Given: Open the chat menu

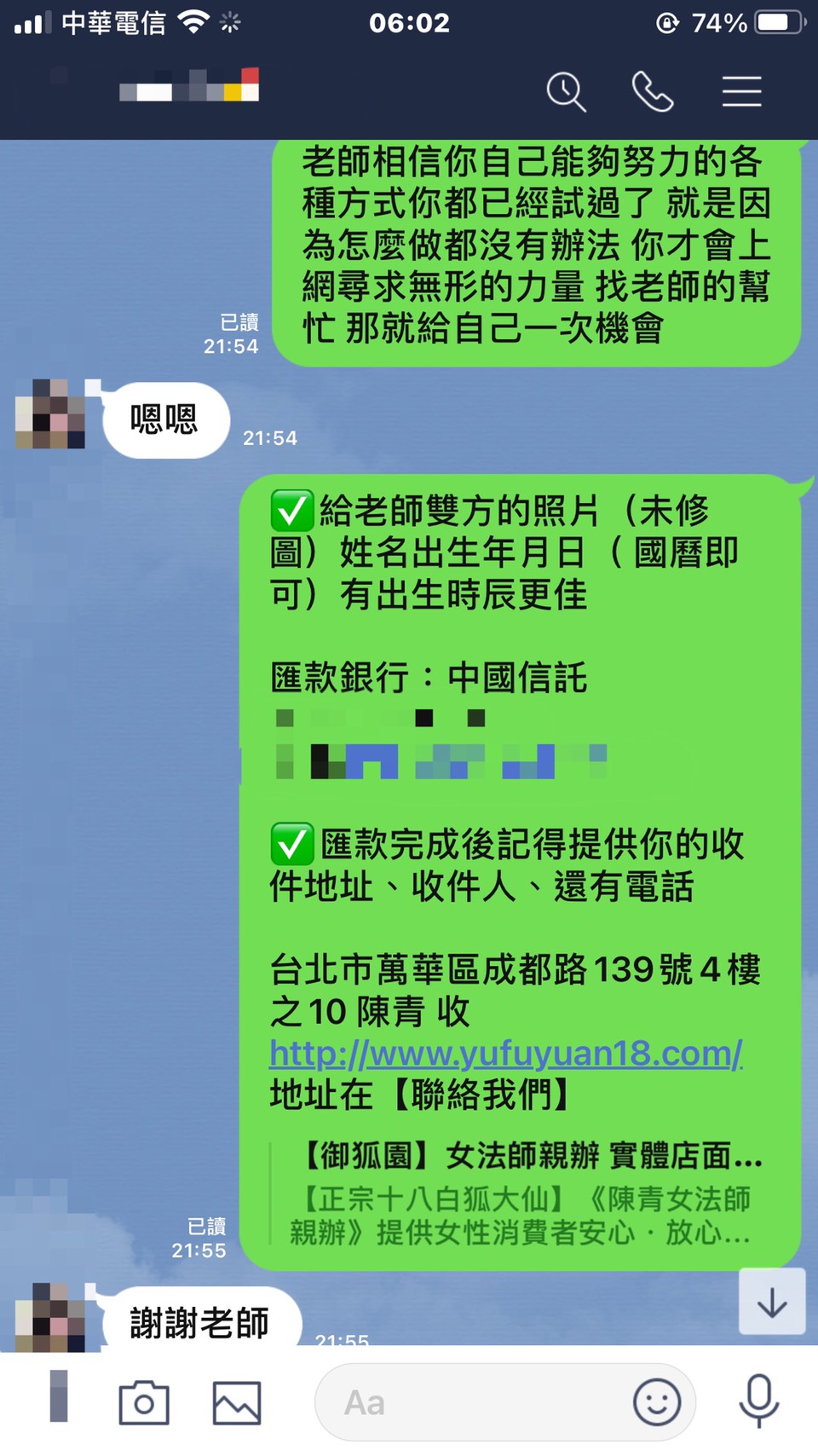Looking at the screenshot, I should click(741, 91).
